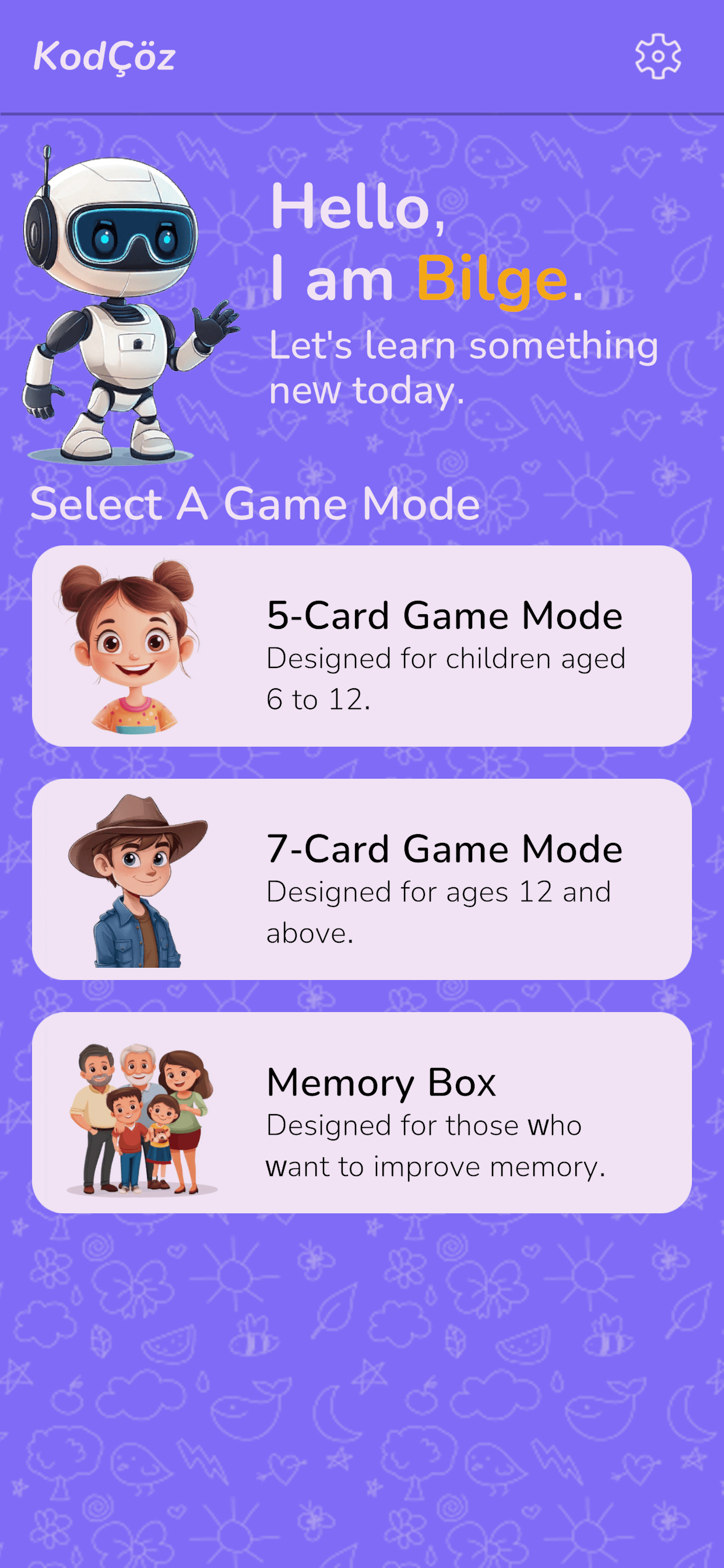Open the Memory Box mode

361,1112
